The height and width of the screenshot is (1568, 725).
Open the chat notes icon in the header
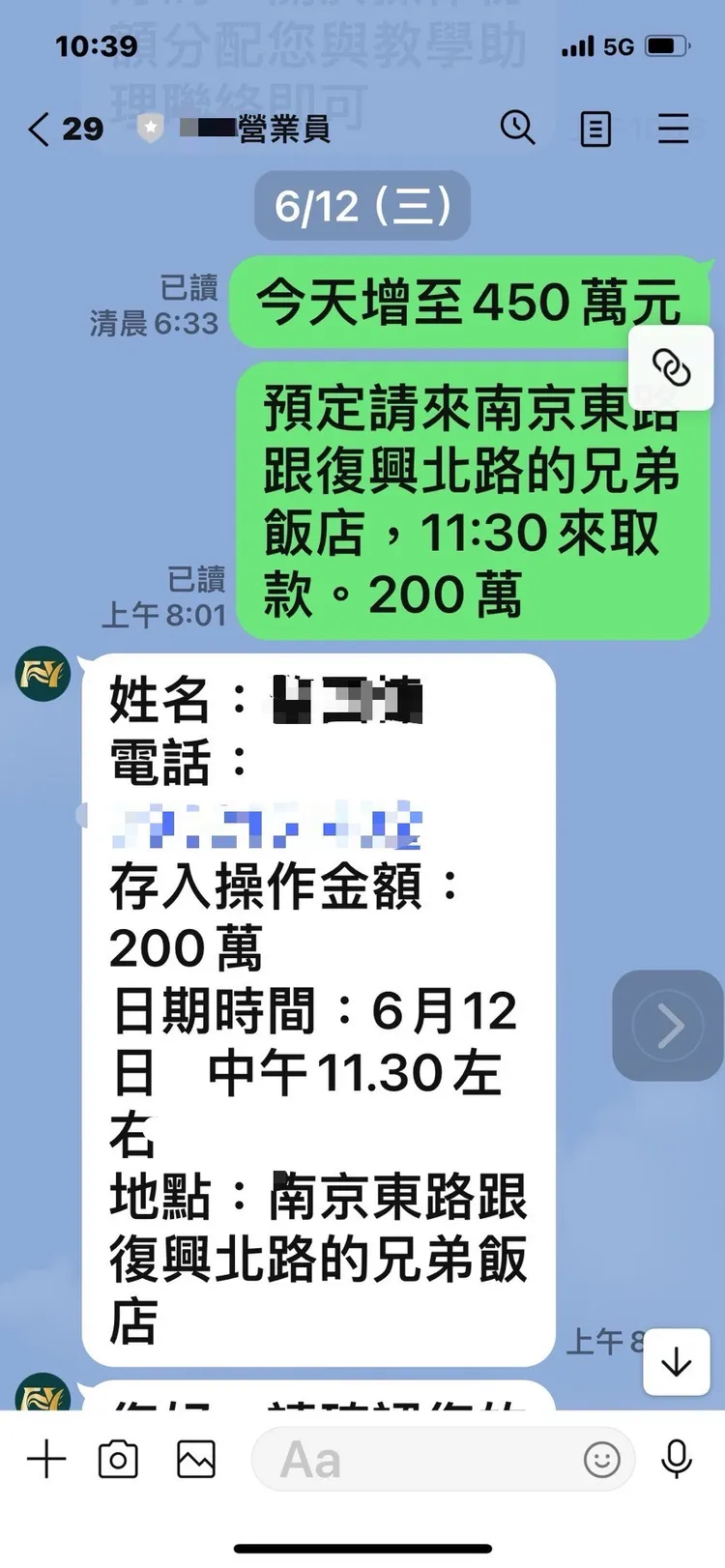point(595,130)
